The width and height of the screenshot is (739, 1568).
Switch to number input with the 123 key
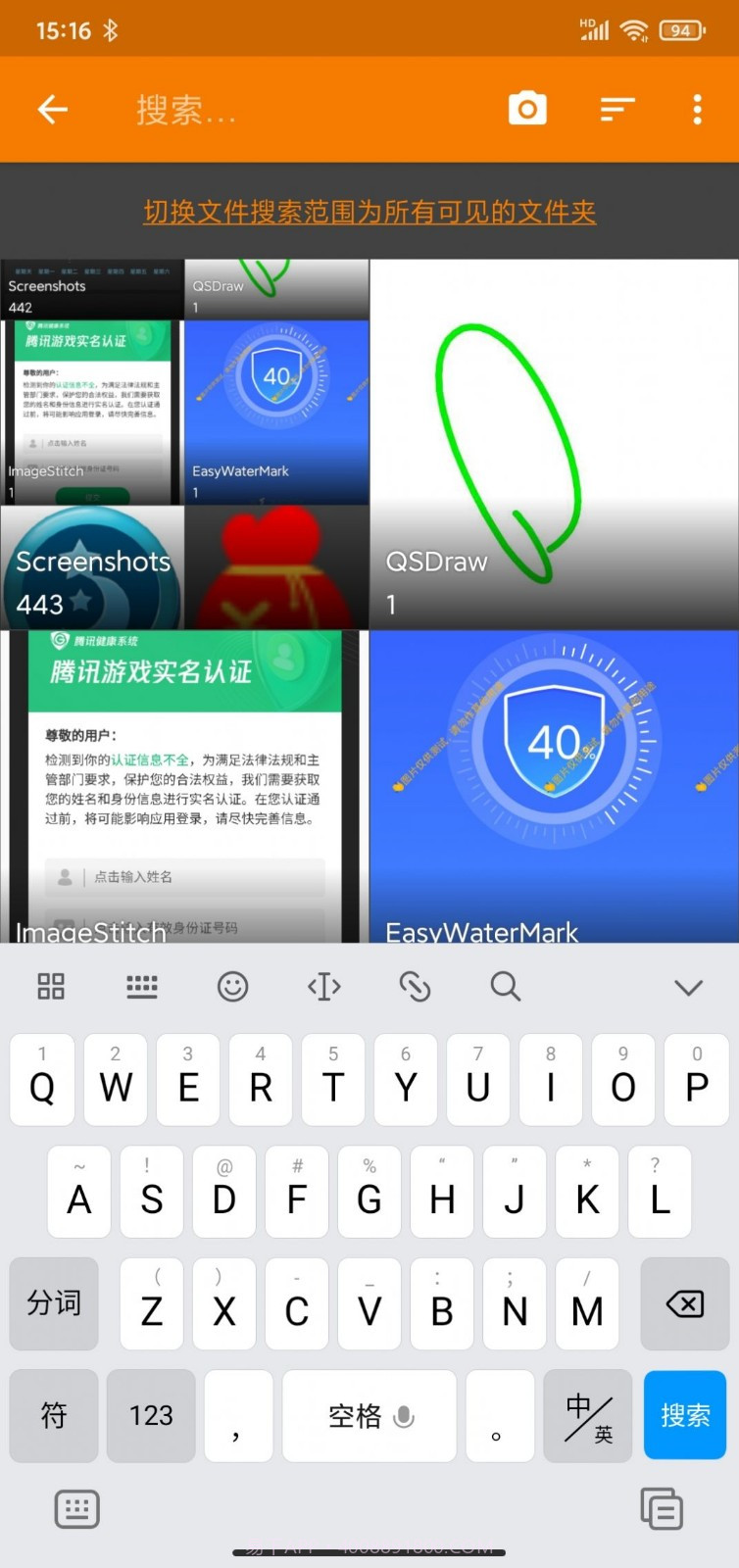(x=150, y=1415)
